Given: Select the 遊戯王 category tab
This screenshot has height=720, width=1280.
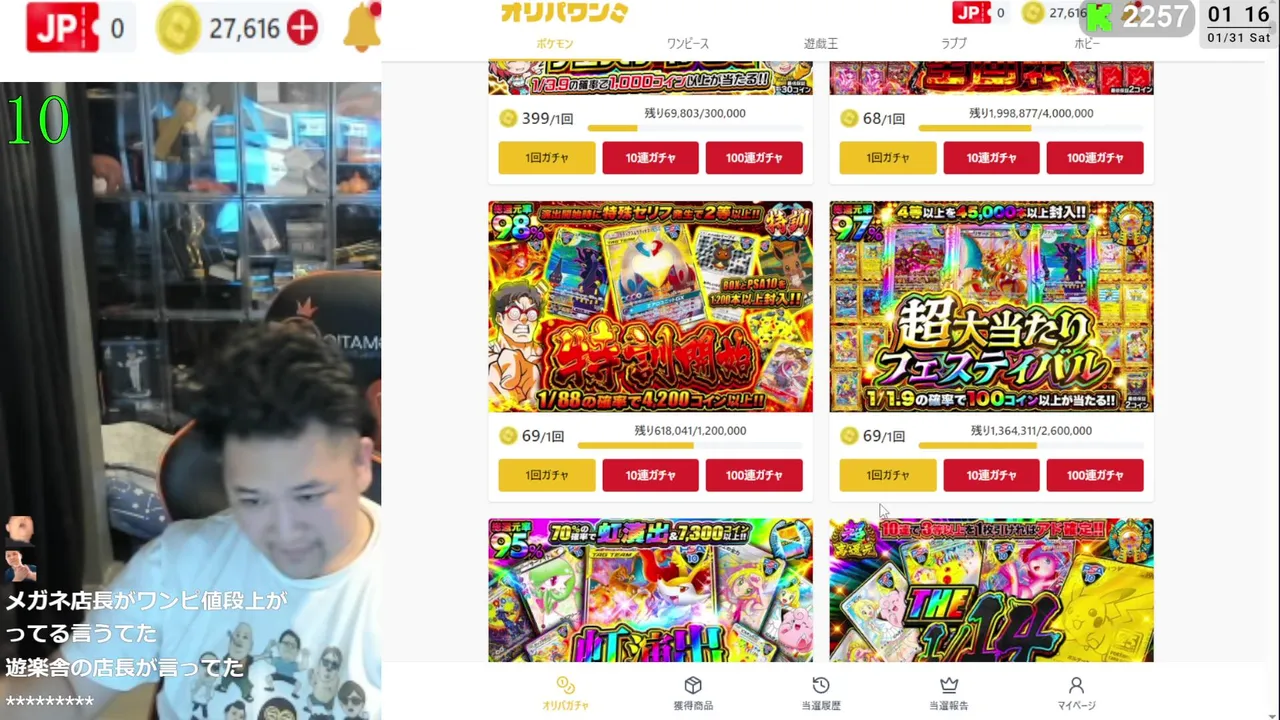Looking at the screenshot, I should click(x=820, y=44).
